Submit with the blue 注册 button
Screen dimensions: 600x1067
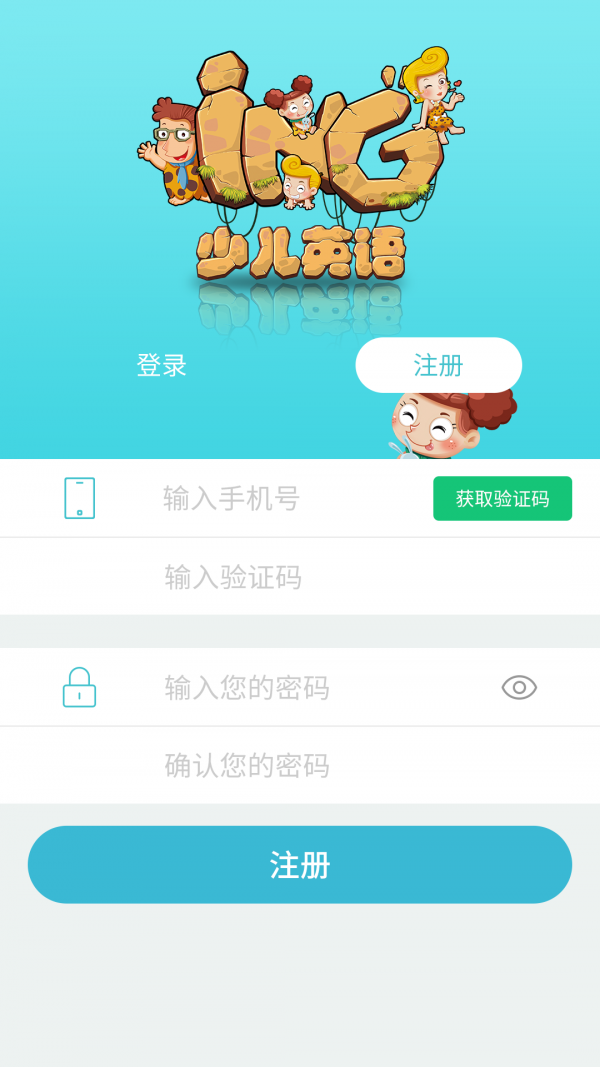point(300,865)
